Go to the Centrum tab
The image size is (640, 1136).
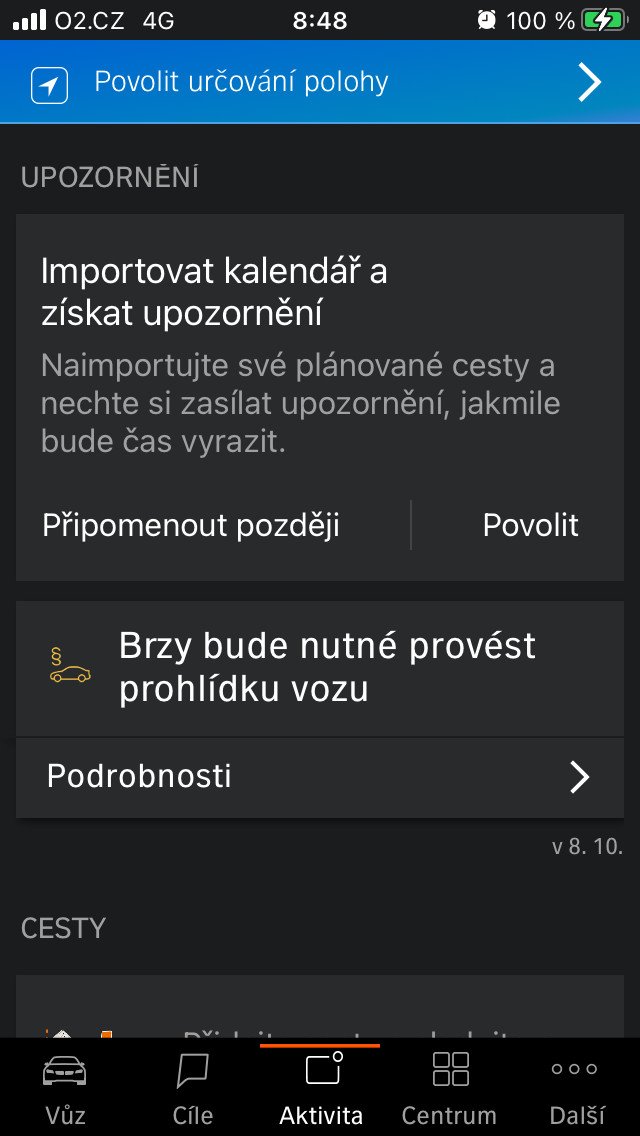pos(449,1087)
